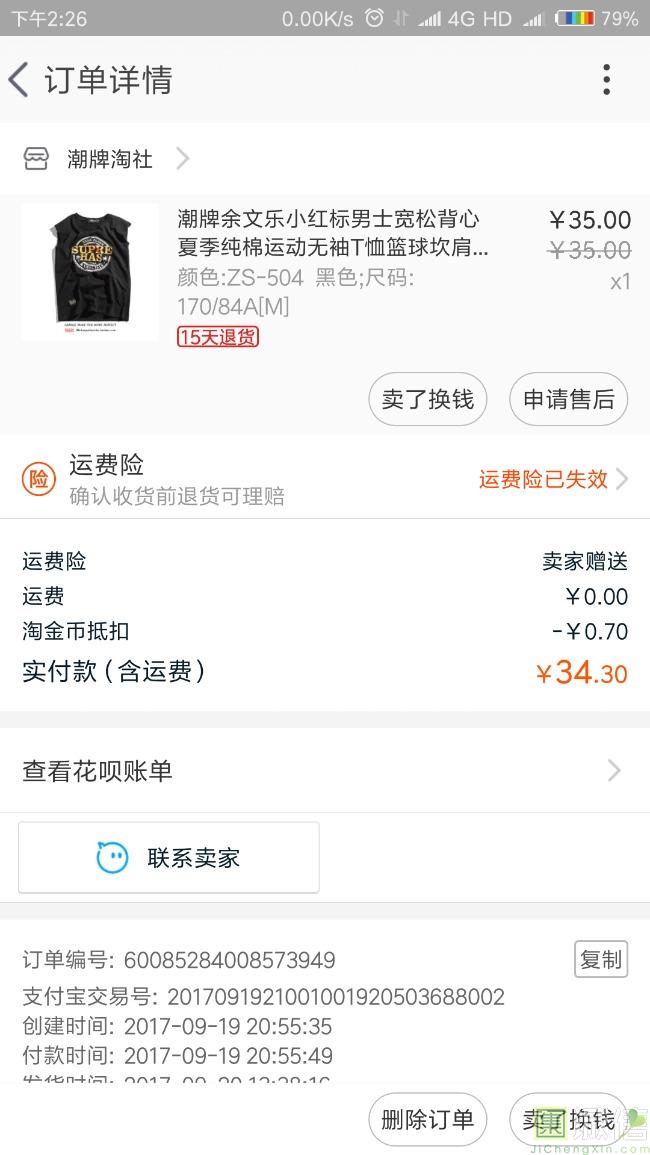The width and height of the screenshot is (650, 1155).
Task: Copy the order number with 复制
Action: tap(601, 959)
